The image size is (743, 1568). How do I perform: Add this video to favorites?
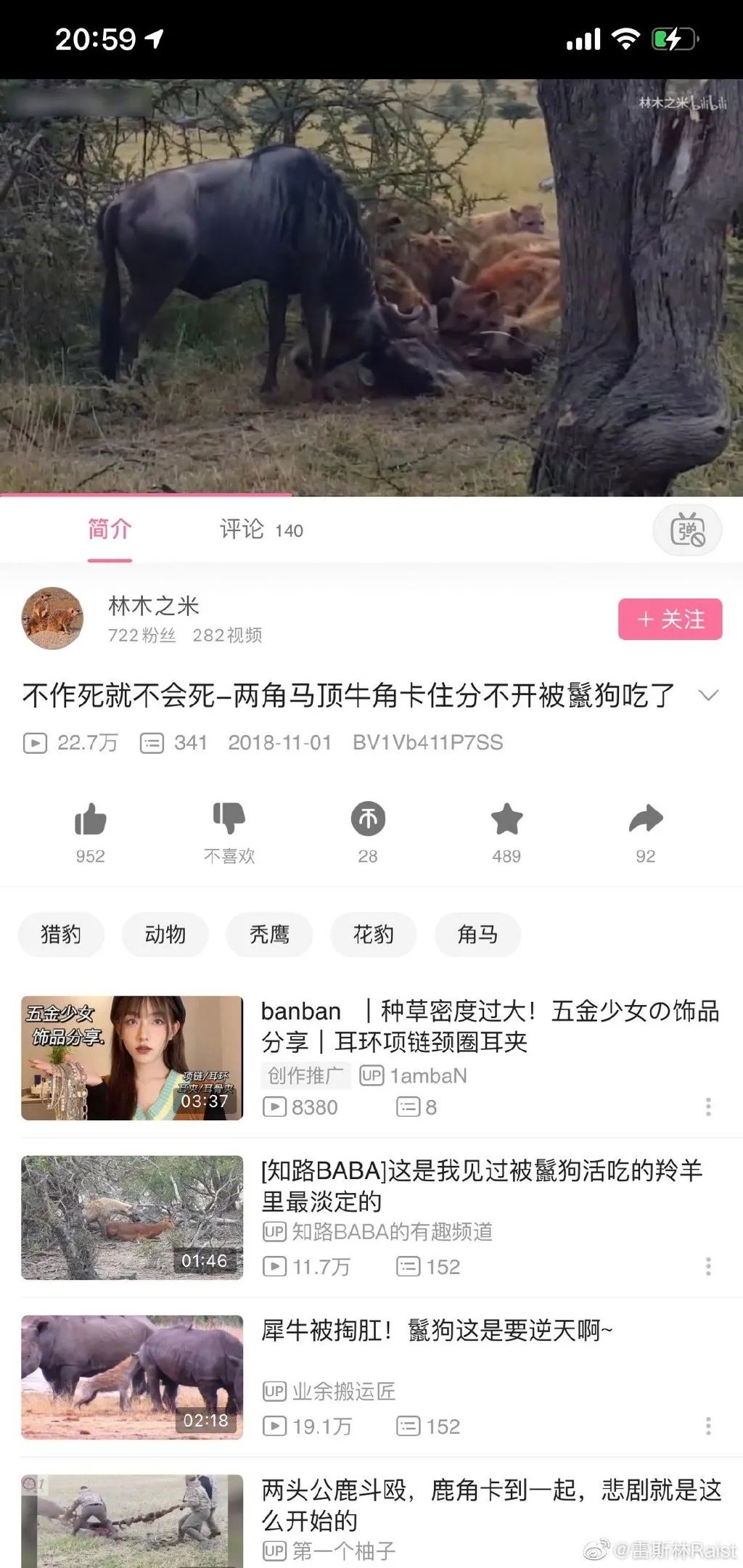pyautogui.click(x=506, y=820)
